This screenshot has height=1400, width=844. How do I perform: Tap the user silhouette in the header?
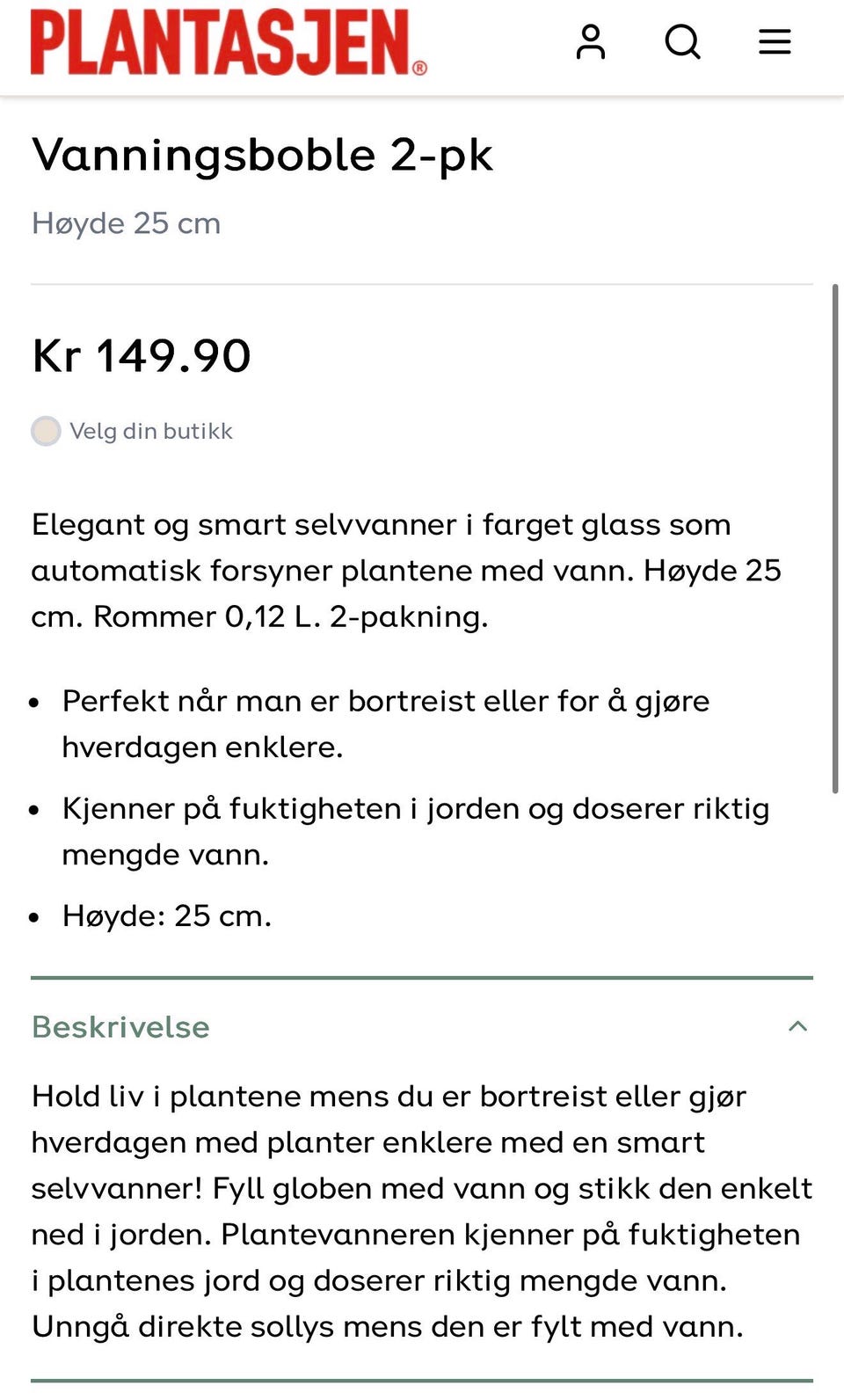coord(592,41)
